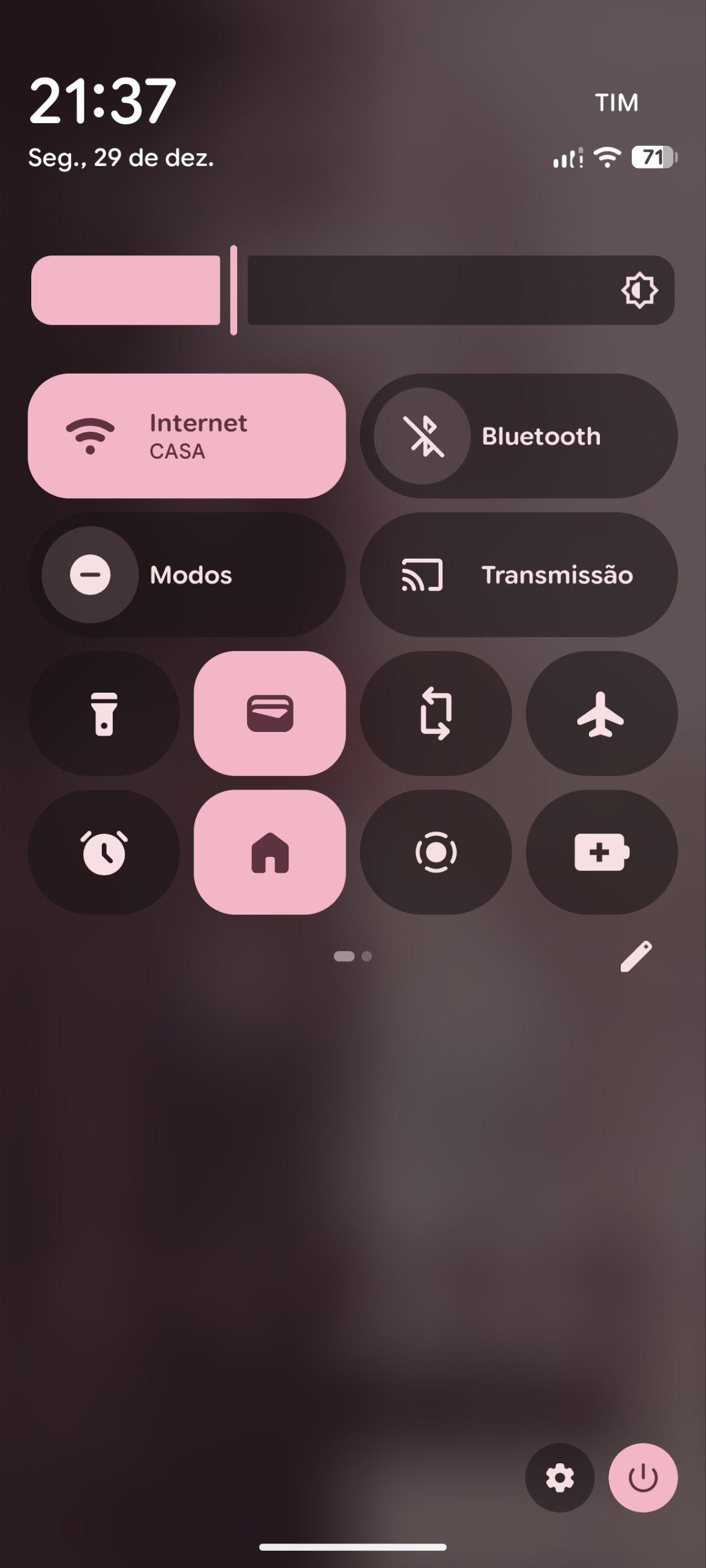Viewport: 706px width, 1568px height.
Task: Toggle auto-rotate screen
Action: coord(436,714)
